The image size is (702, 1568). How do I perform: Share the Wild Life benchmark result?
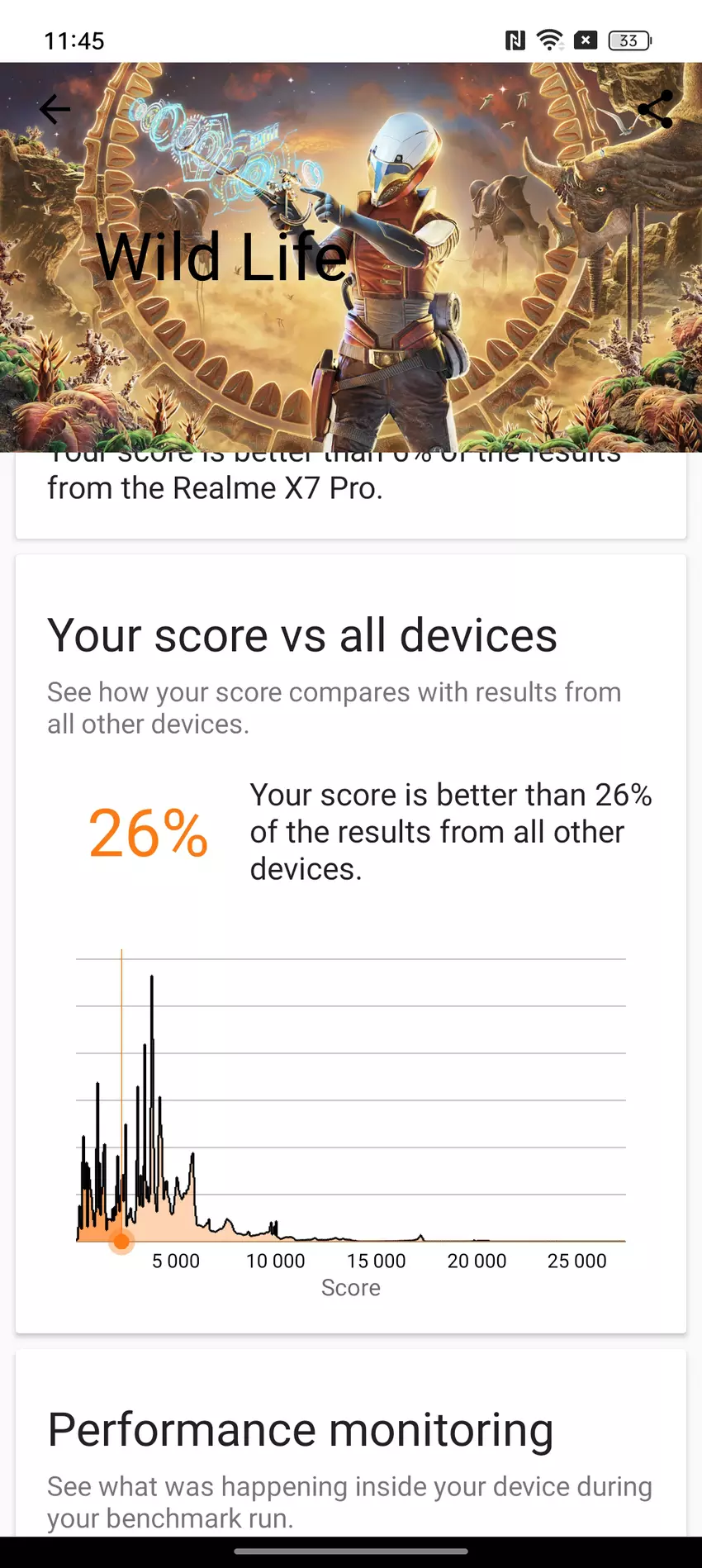coord(655,109)
